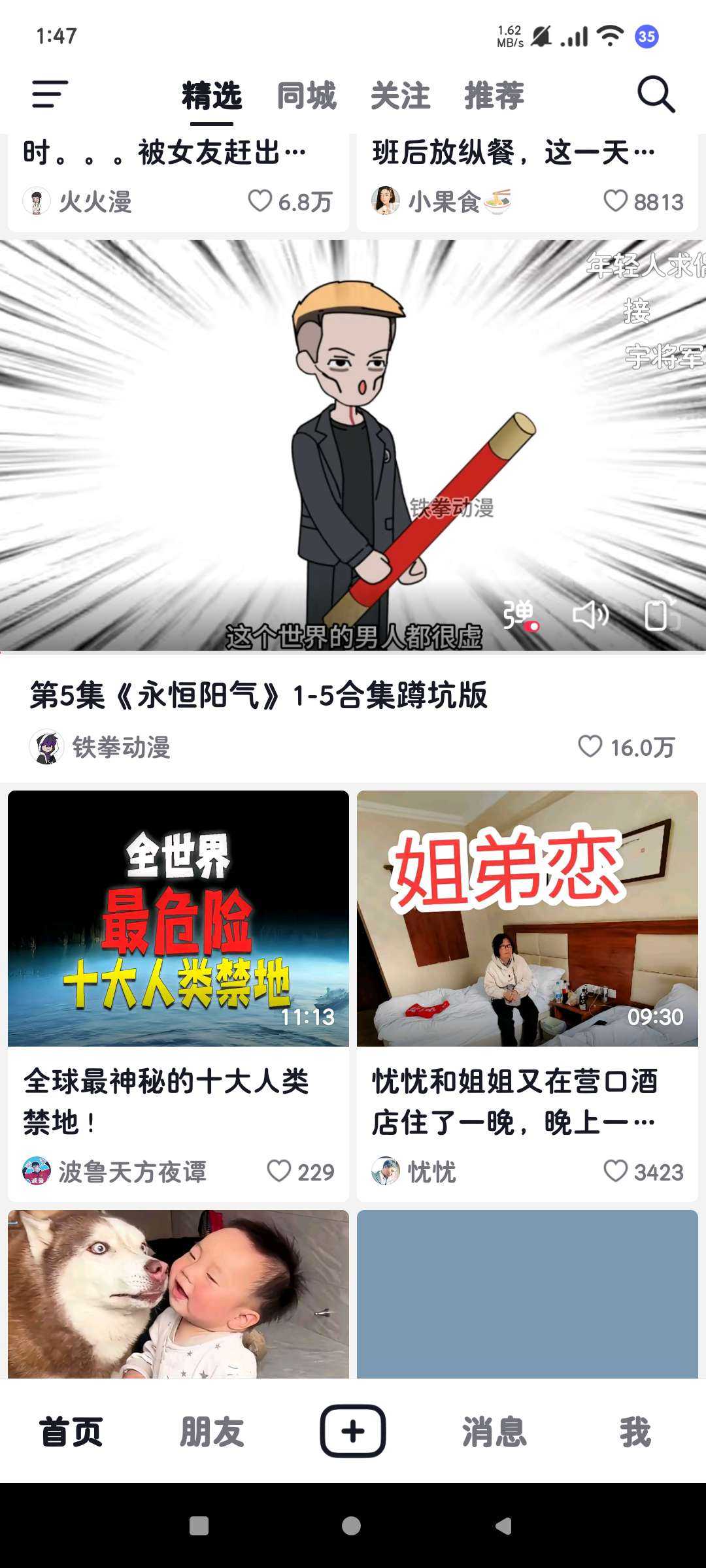Switch to the 推荐 tab
This screenshot has height=1568, width=706.
point(494,96)
